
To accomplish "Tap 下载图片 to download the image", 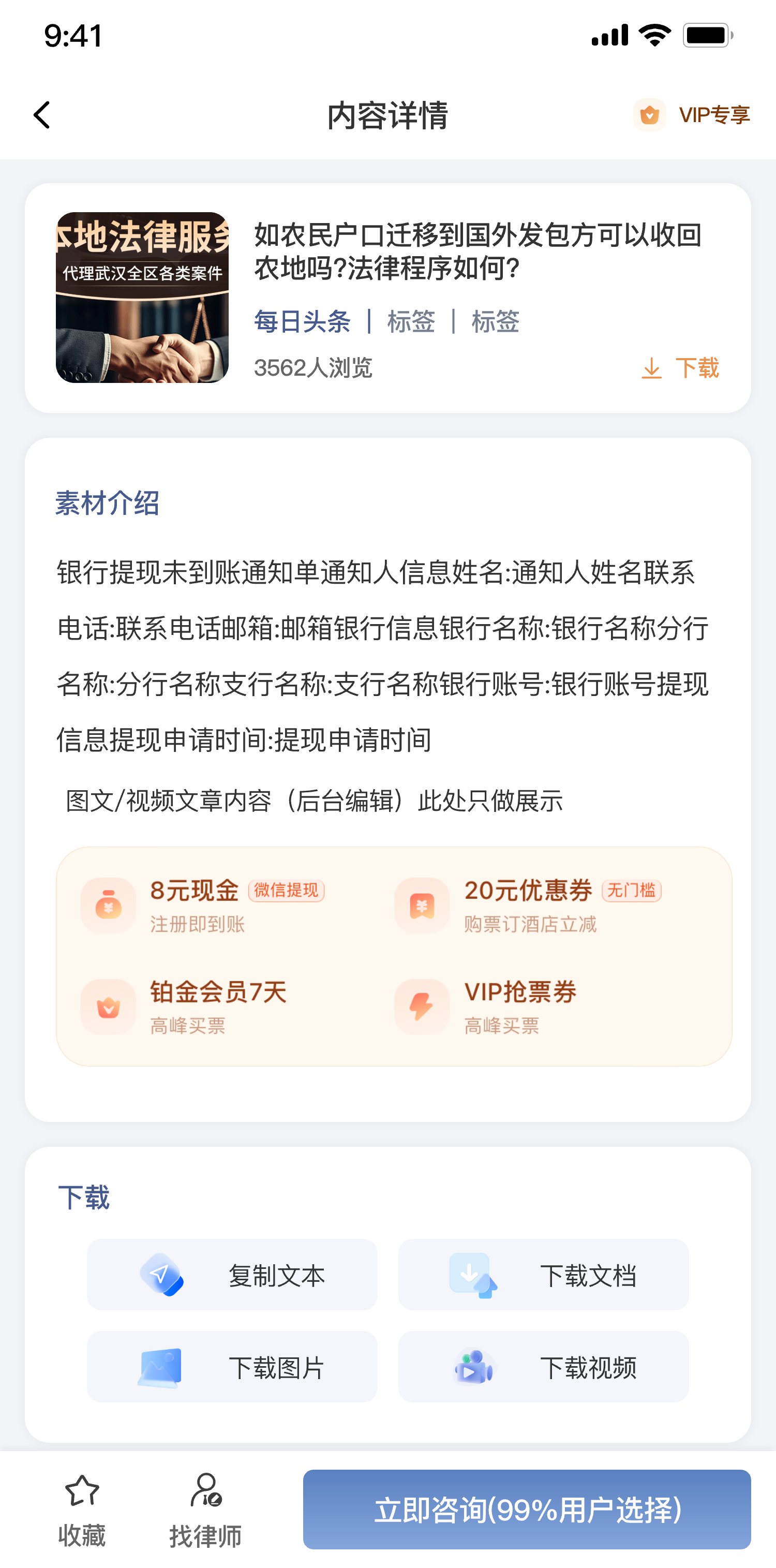I will [232, 1367].
